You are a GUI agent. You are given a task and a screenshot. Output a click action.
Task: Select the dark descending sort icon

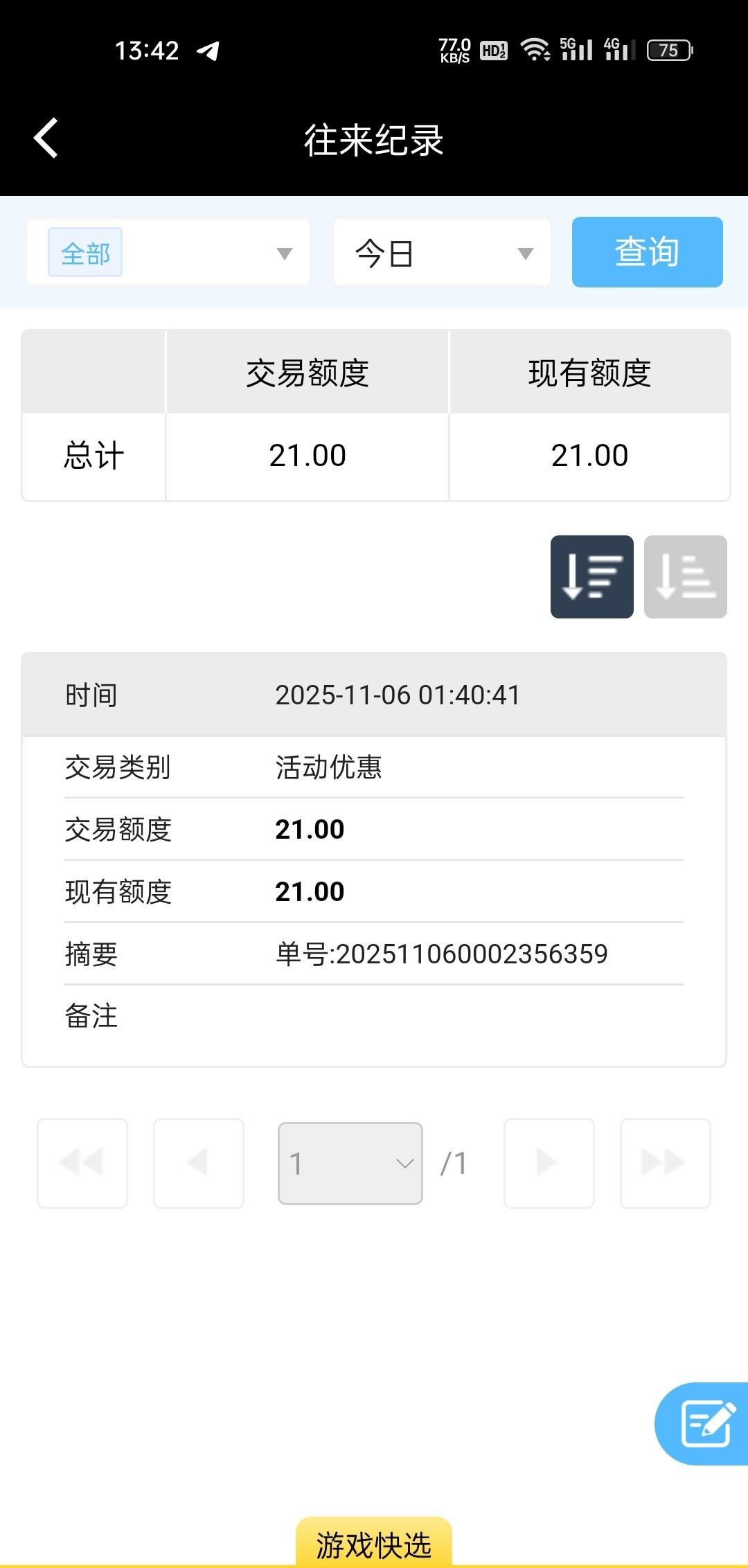(x=591, y=577)
